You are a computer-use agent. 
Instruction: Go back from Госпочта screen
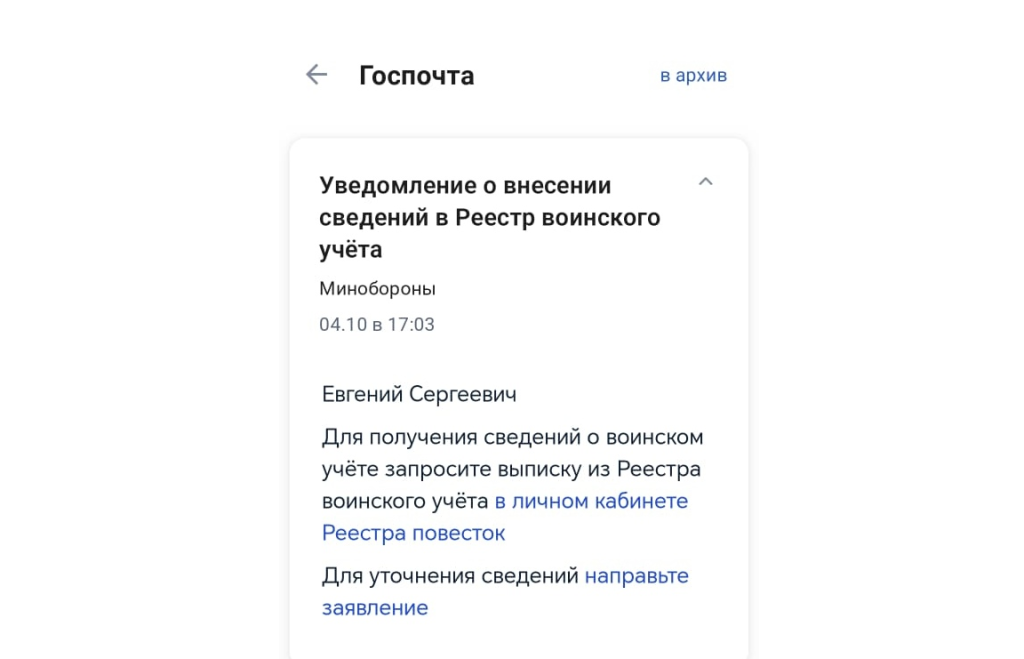316,75
